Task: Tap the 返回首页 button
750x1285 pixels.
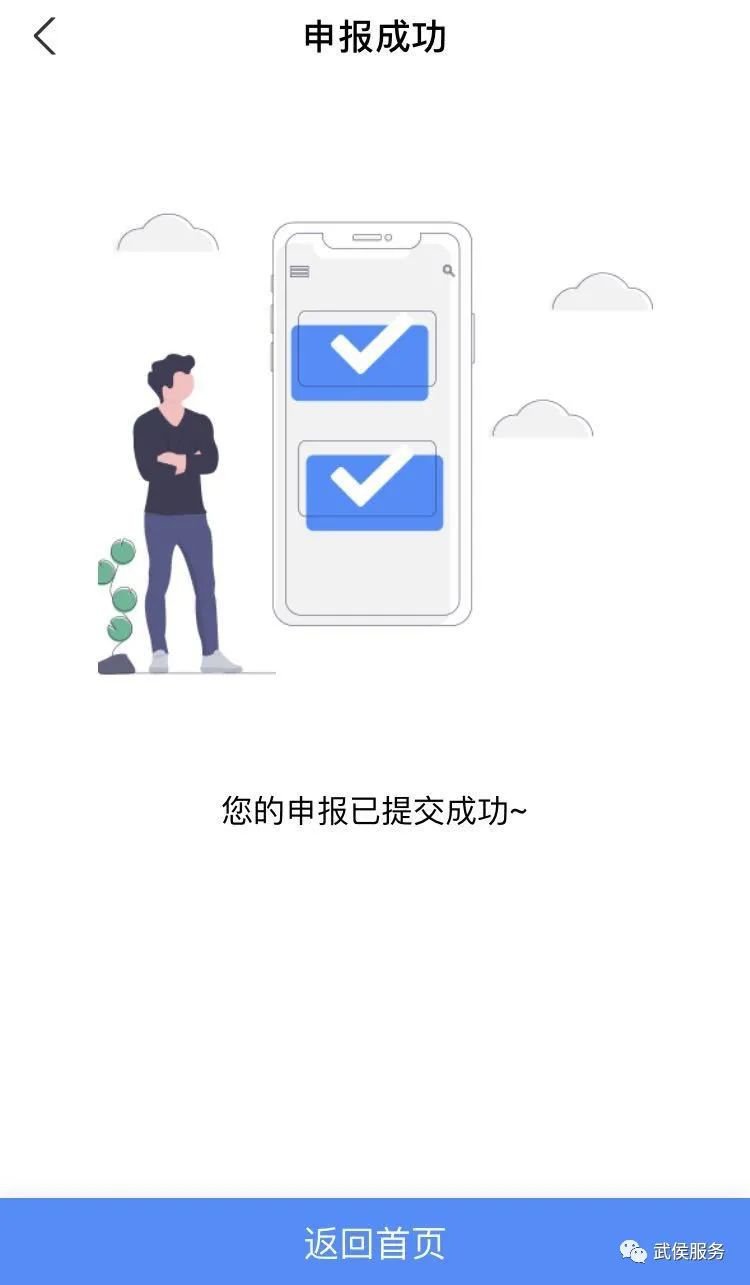Action: [x=374, y=1242]
